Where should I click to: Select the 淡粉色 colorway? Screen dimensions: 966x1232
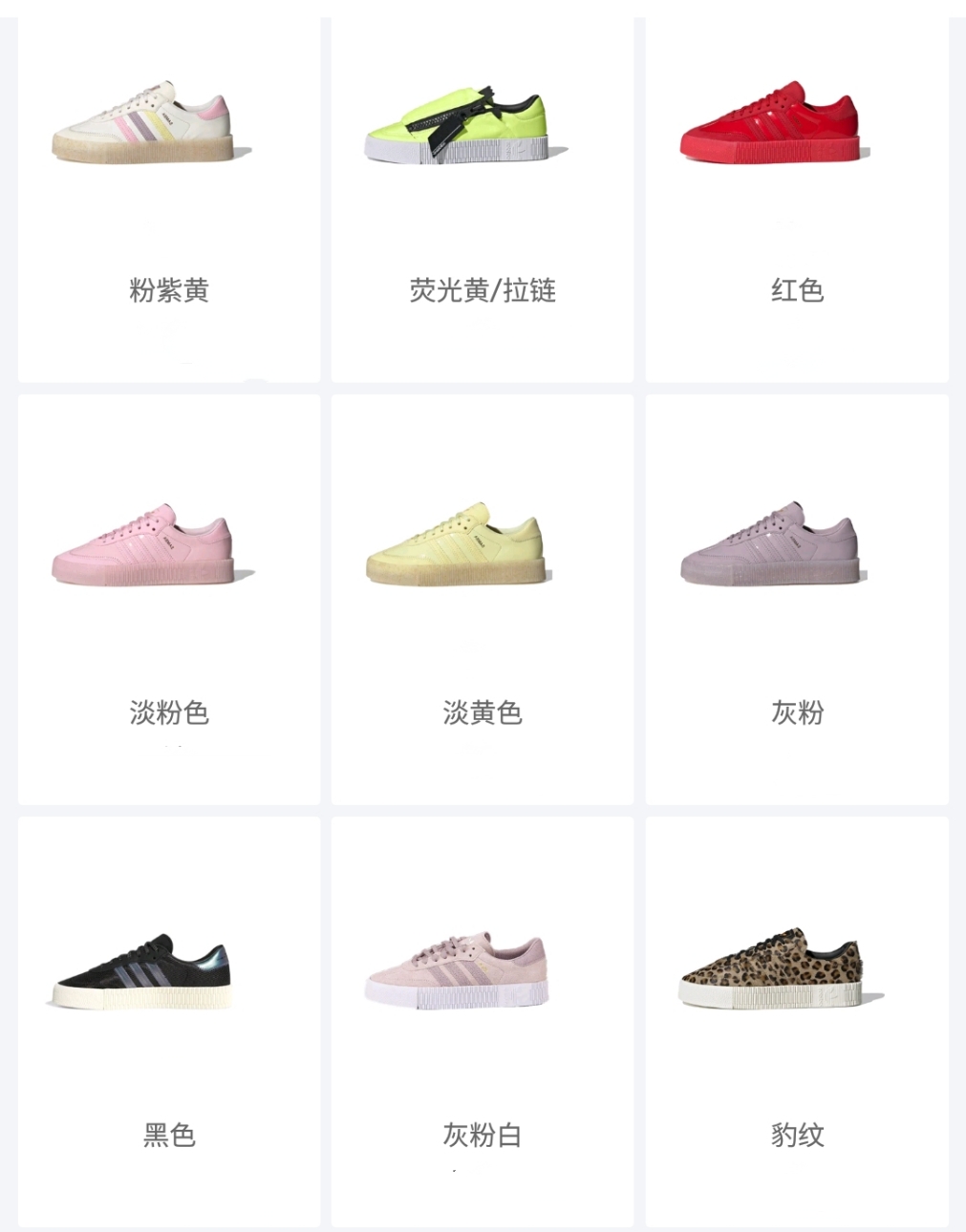[x=169, y=600]
